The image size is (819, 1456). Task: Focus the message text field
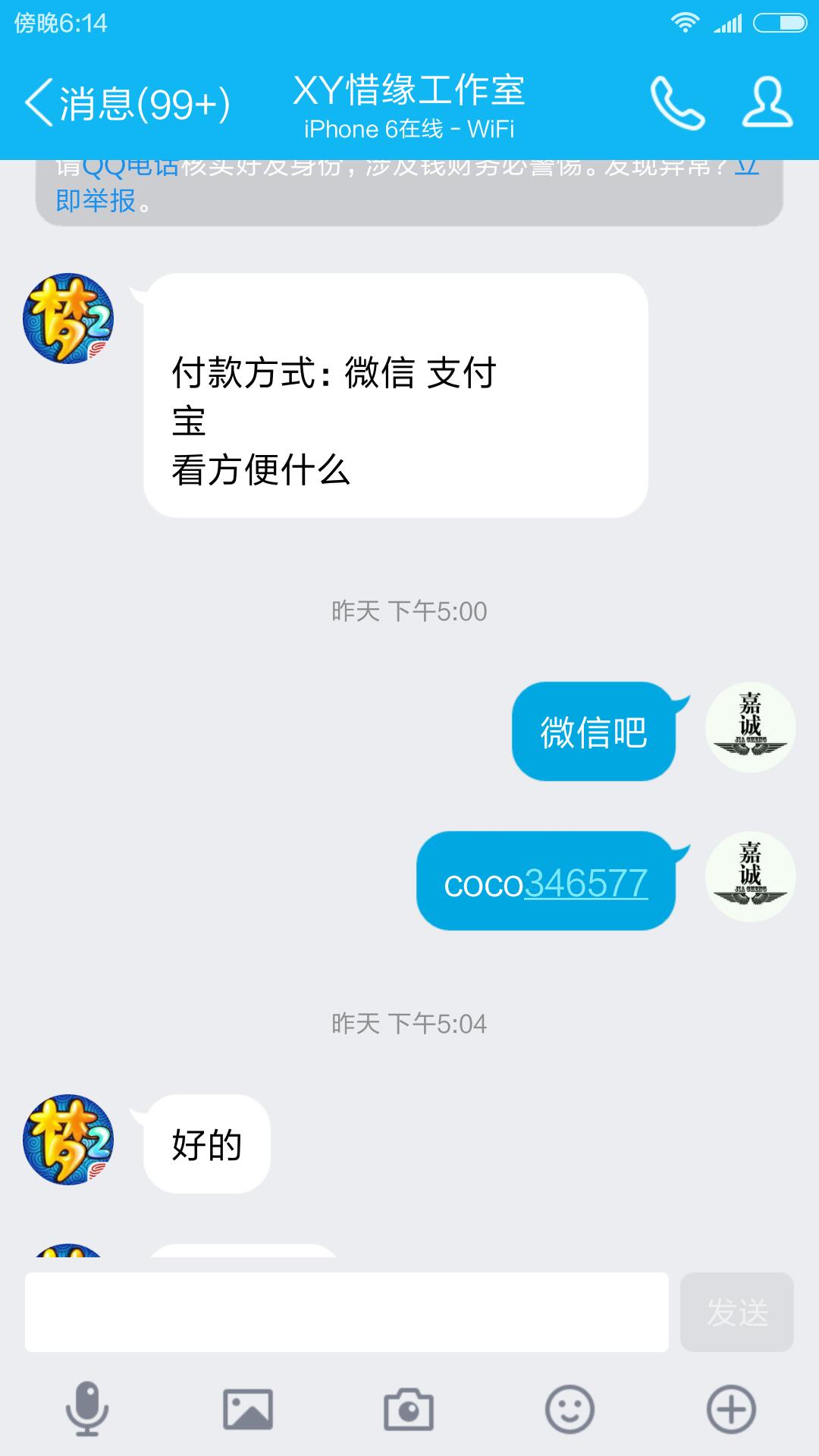[347, 1312]
